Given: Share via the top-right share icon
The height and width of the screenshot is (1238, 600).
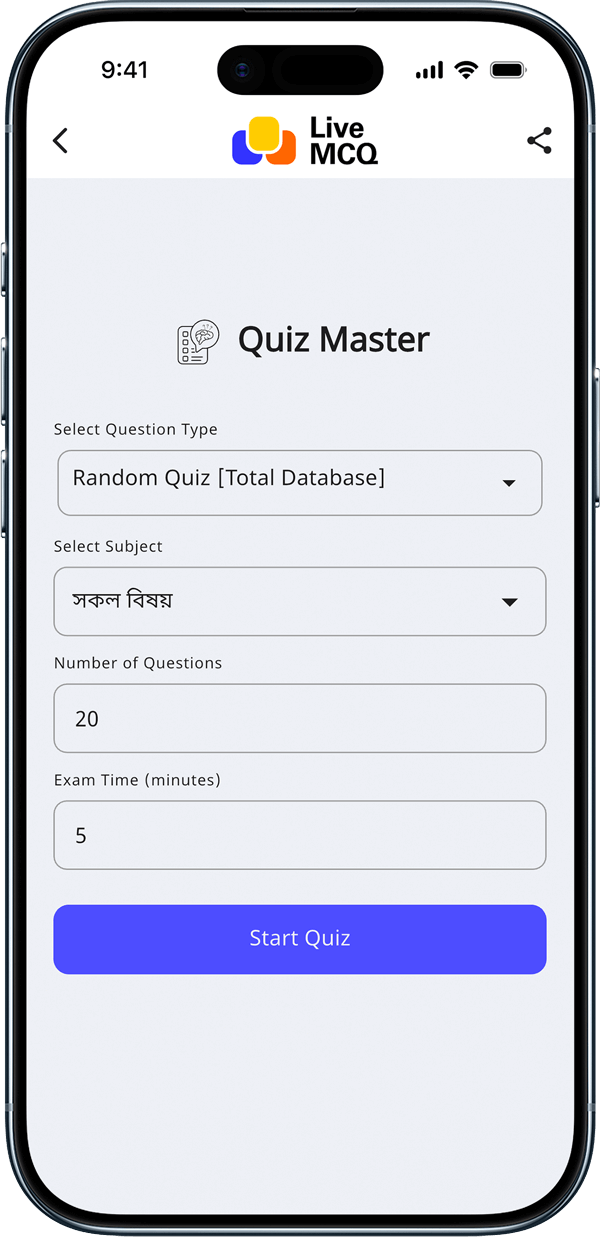Looking at the screenshot, I should pos(539,141).
